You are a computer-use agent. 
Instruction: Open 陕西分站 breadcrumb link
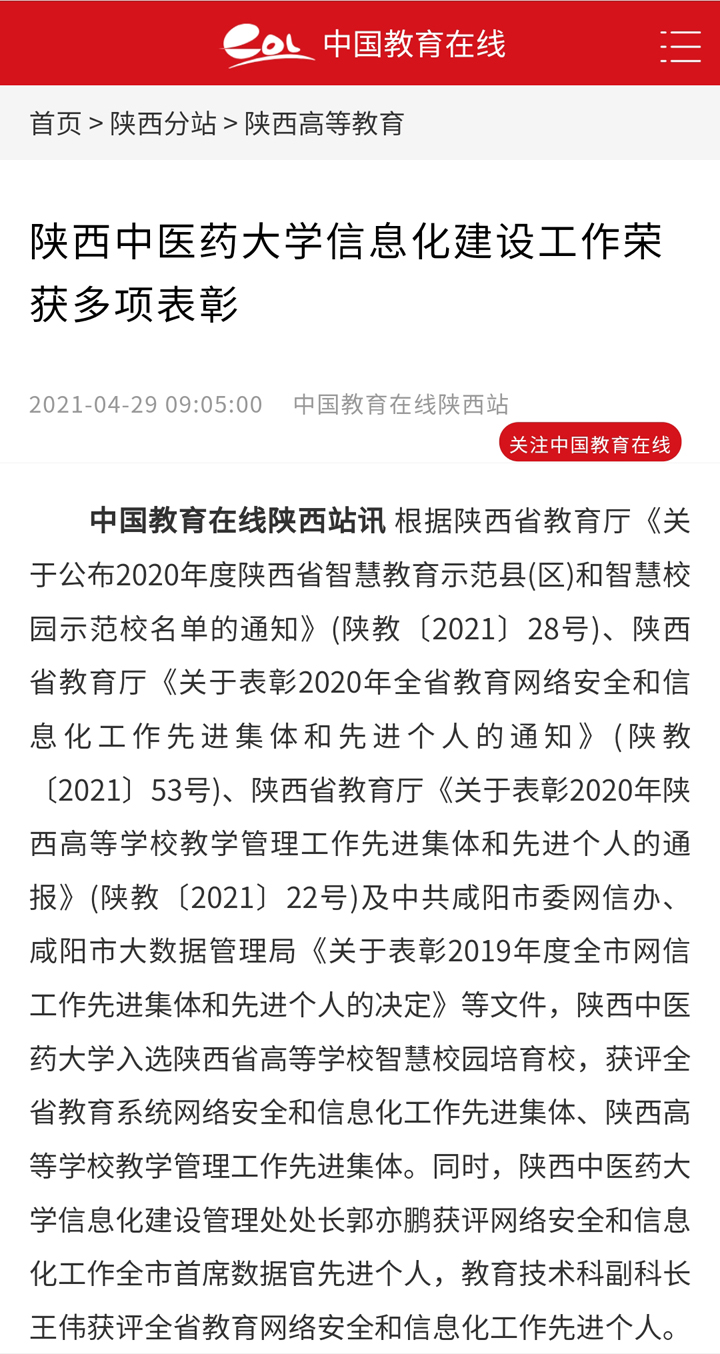point(163,124)
